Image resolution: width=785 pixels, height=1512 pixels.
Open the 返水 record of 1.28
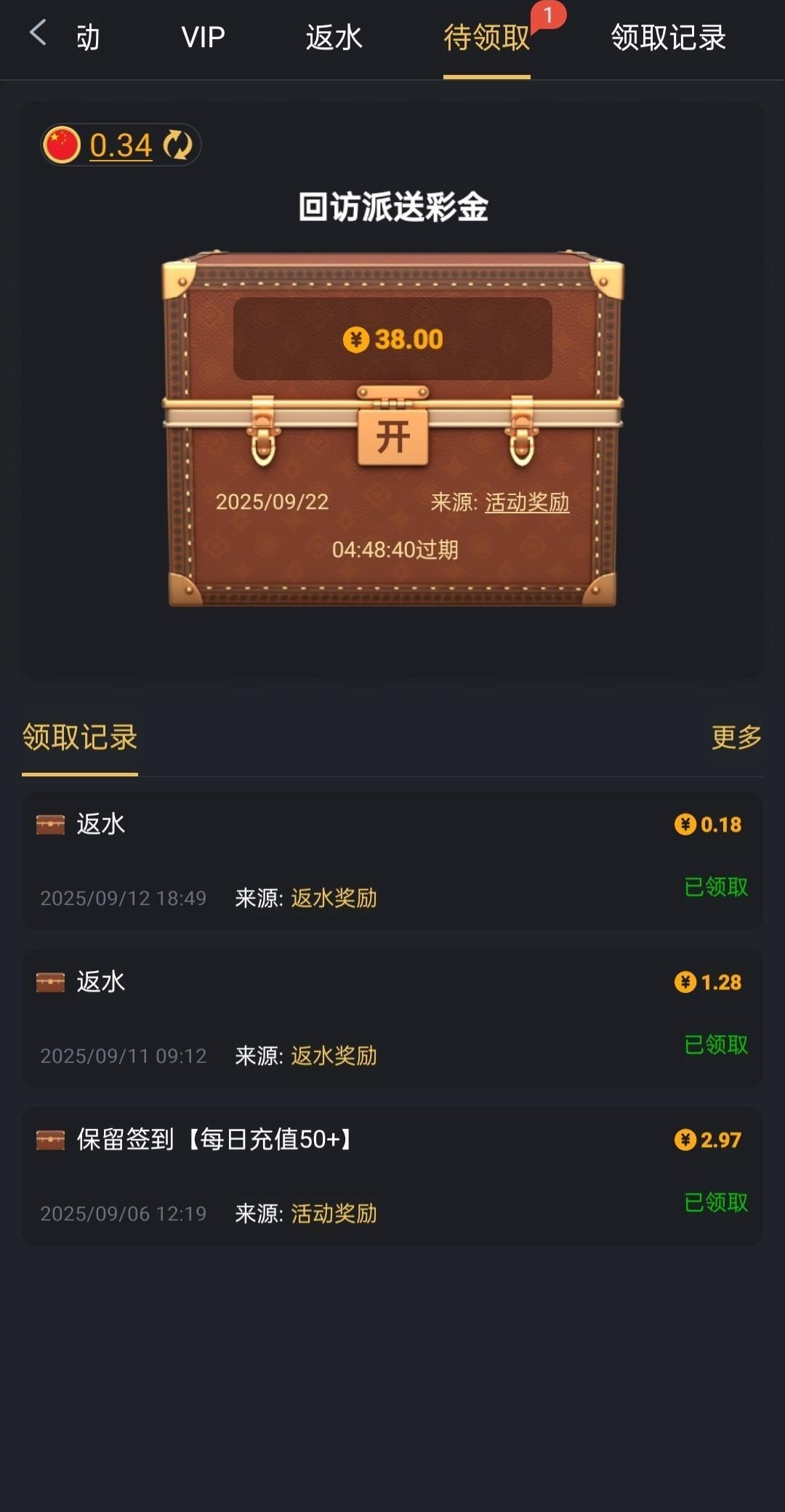pyautogui.click(x=392, y=1018)
